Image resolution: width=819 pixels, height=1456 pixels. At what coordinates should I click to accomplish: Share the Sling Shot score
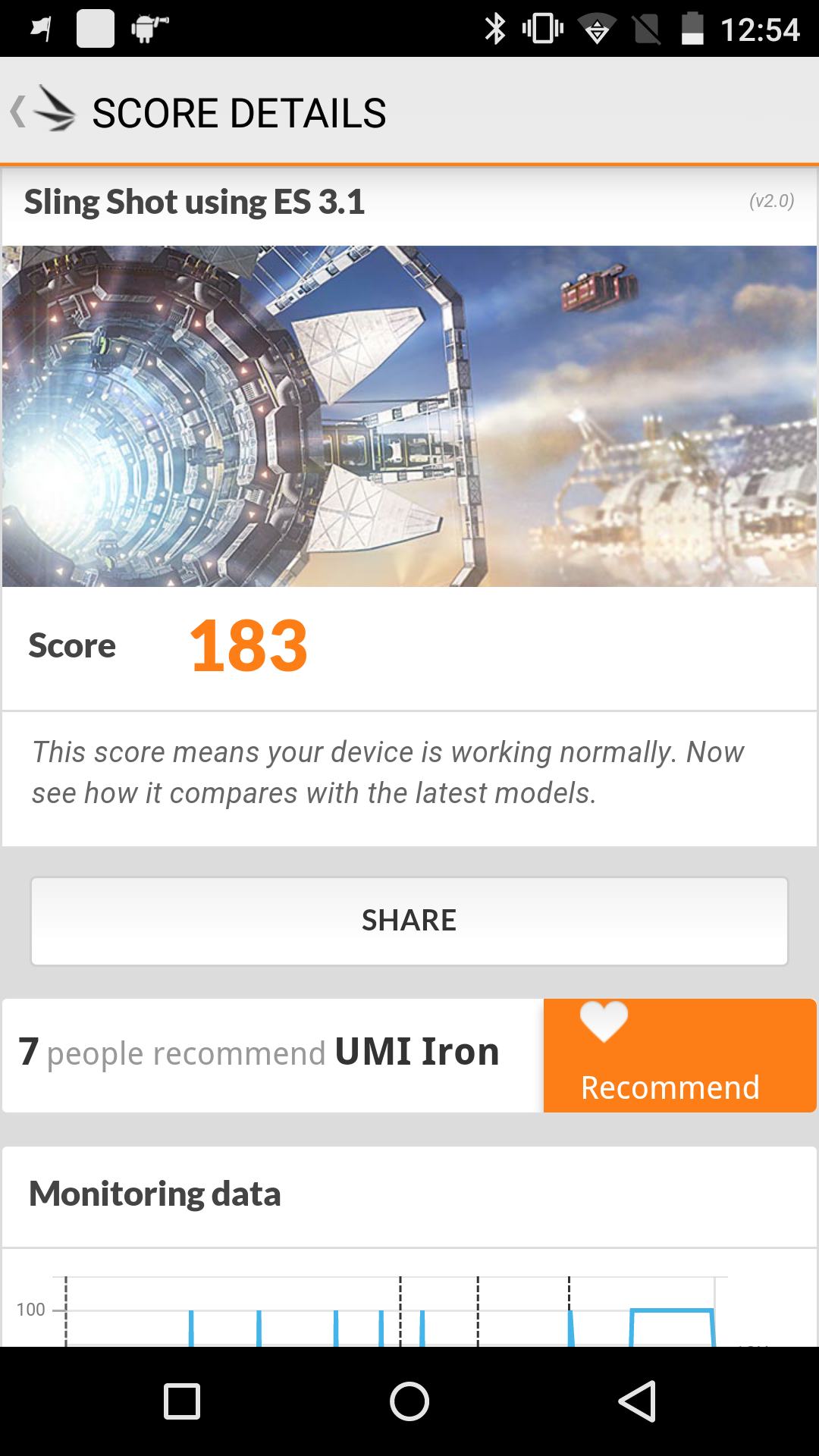click(409, 921)
